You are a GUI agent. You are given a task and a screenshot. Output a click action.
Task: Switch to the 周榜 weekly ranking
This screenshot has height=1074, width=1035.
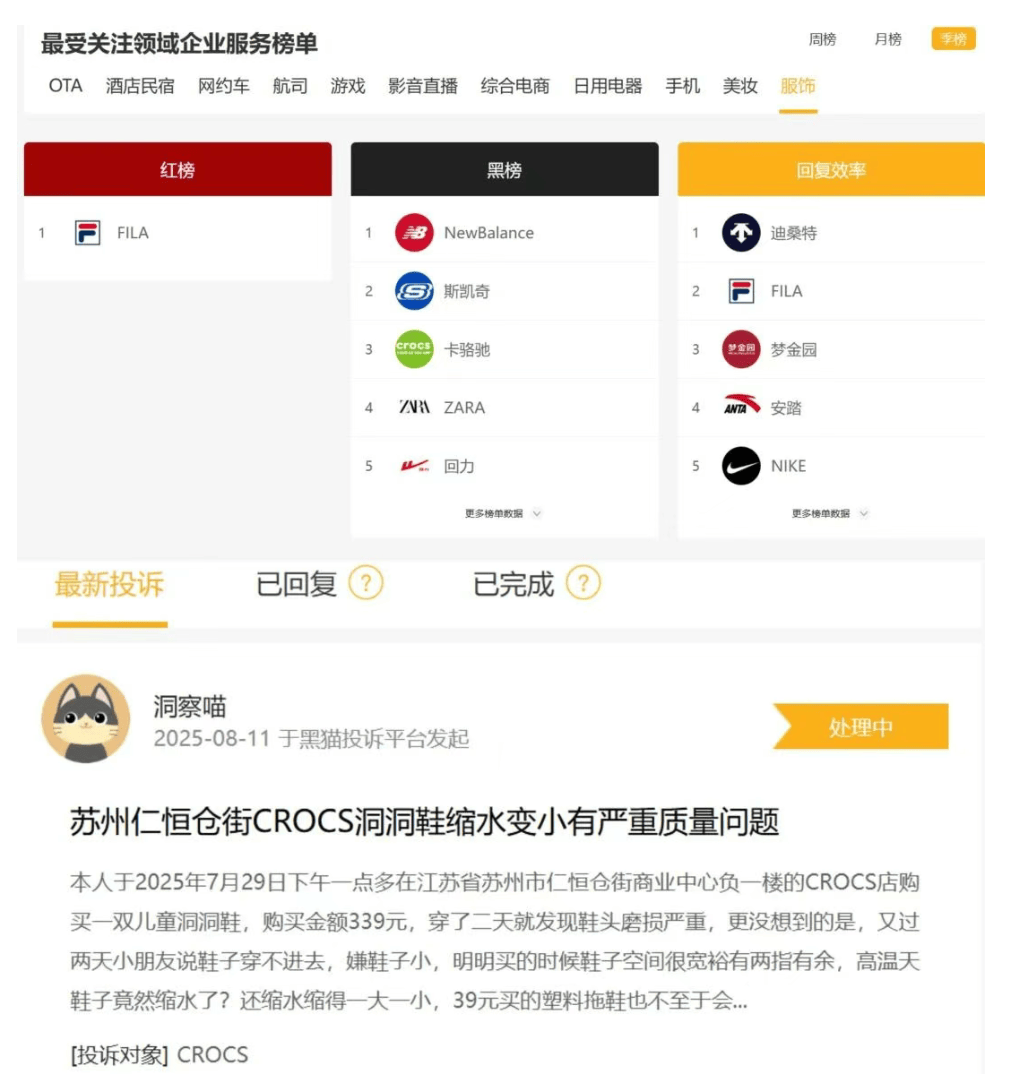822,40
